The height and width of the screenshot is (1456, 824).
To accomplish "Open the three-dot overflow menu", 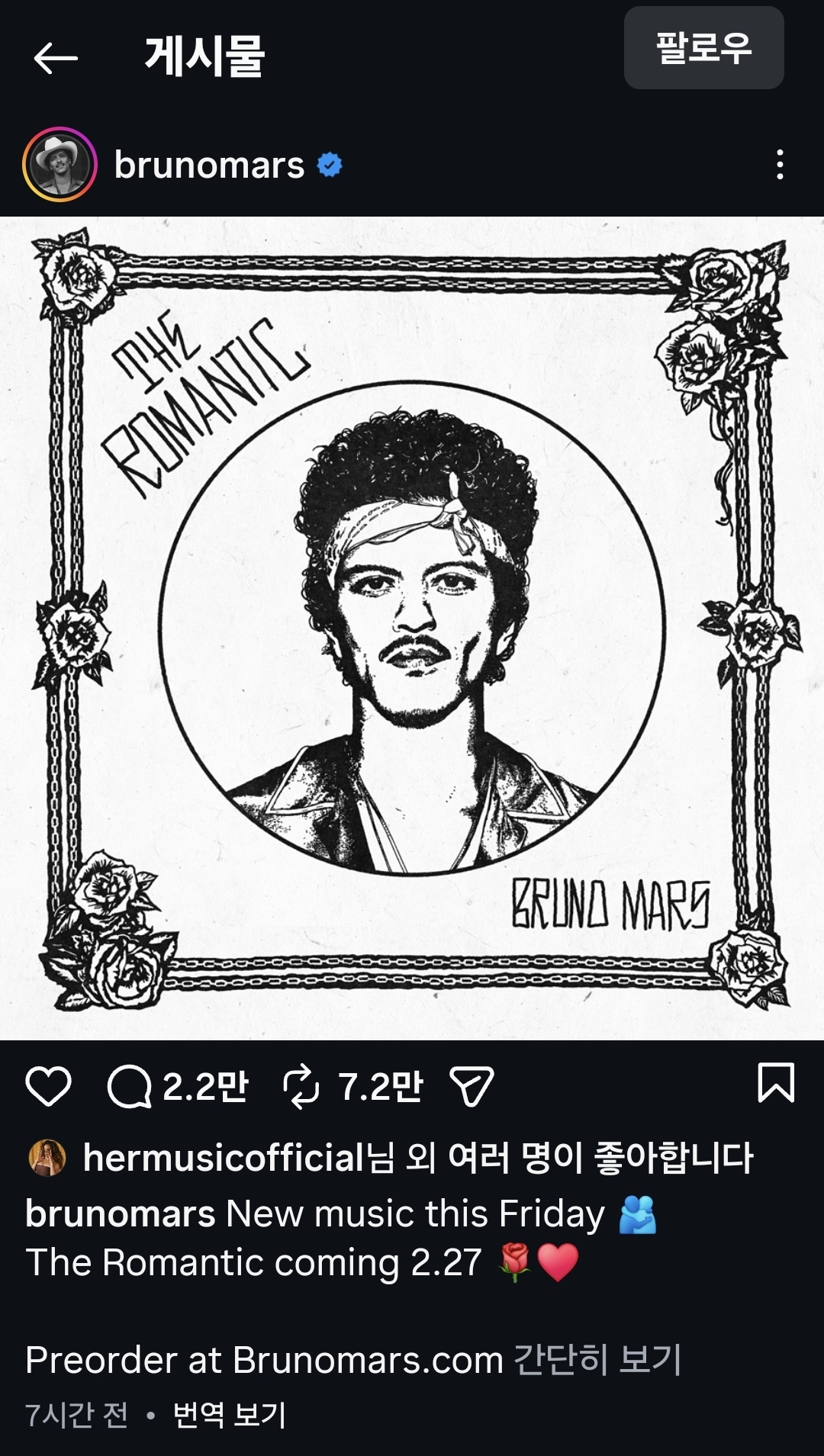I will 779,165.
